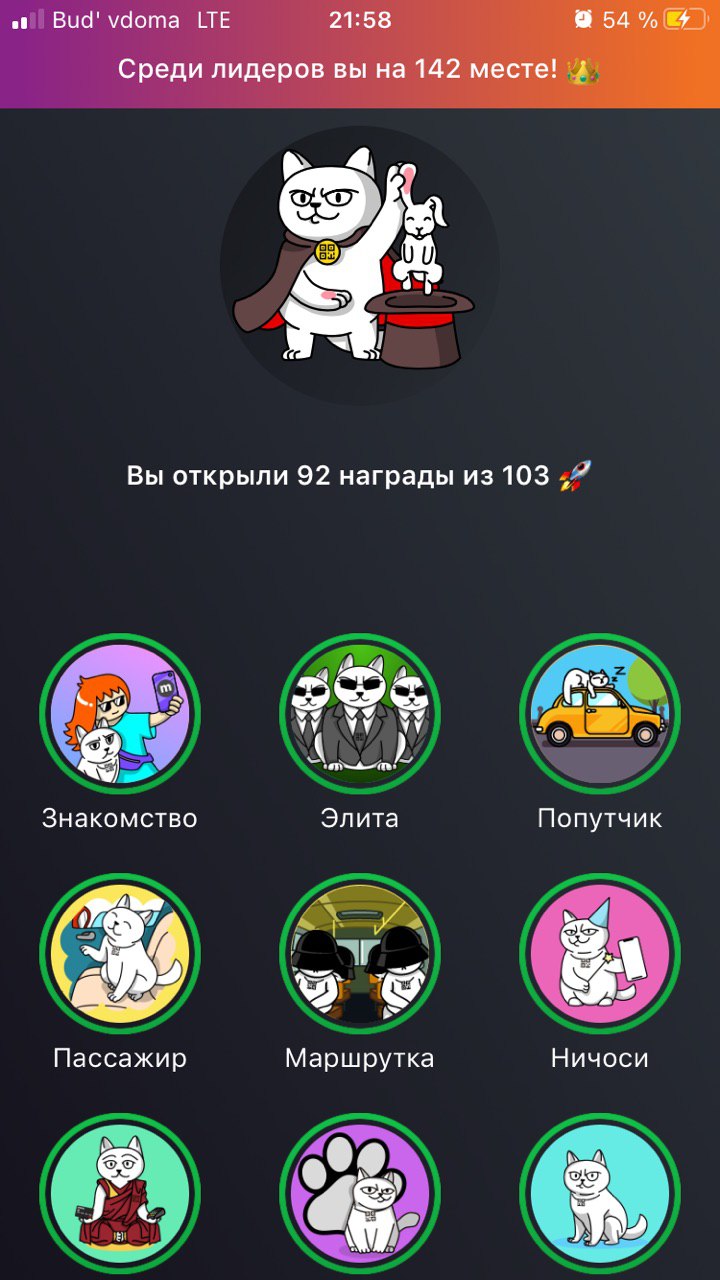Open the turquoise sitting cat award
Image resolution: width=720 pixels, height=1280 pixels.
[600, 1193]
